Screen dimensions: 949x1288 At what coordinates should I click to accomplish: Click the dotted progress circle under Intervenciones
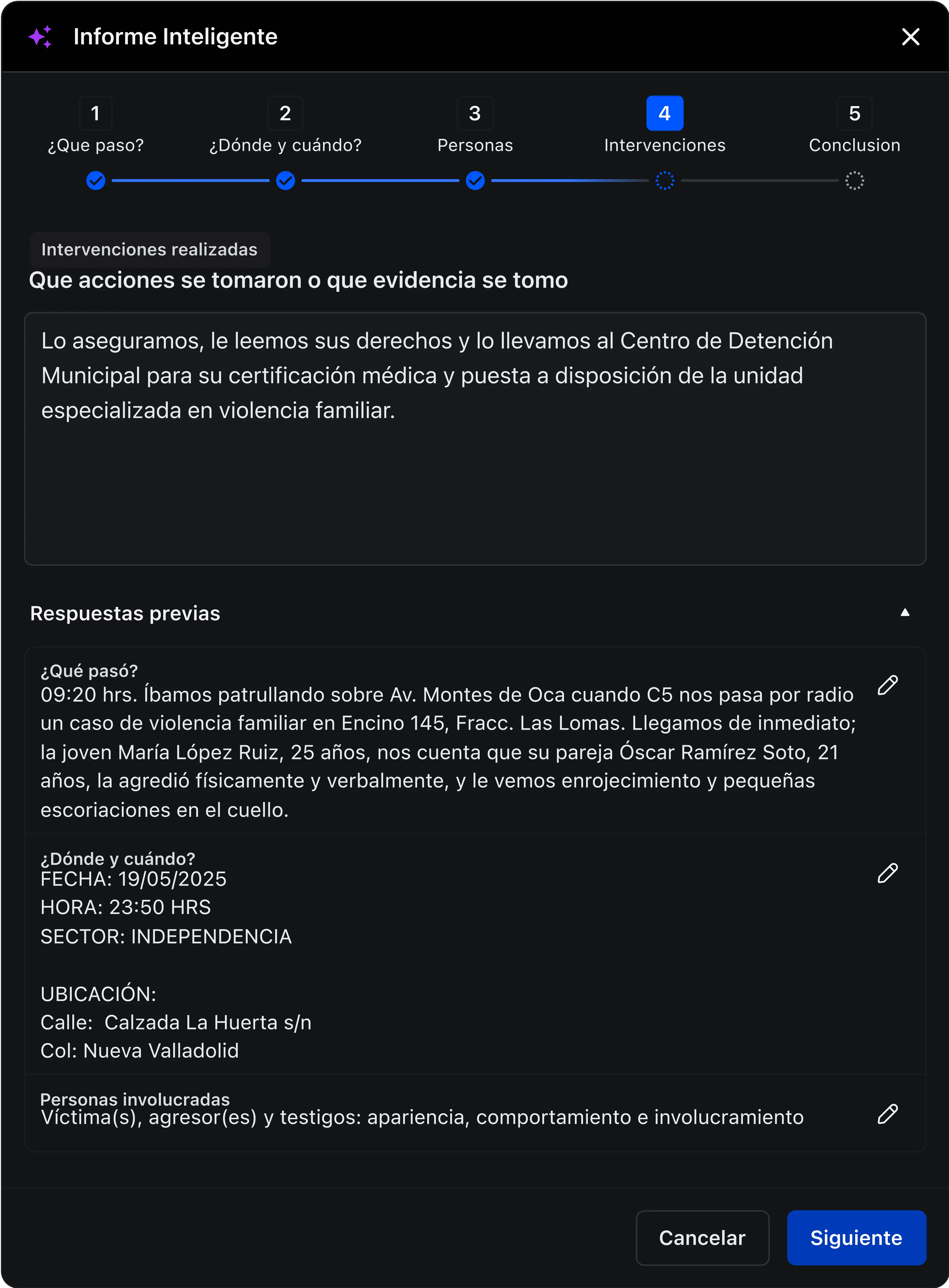tap(665, 181)
